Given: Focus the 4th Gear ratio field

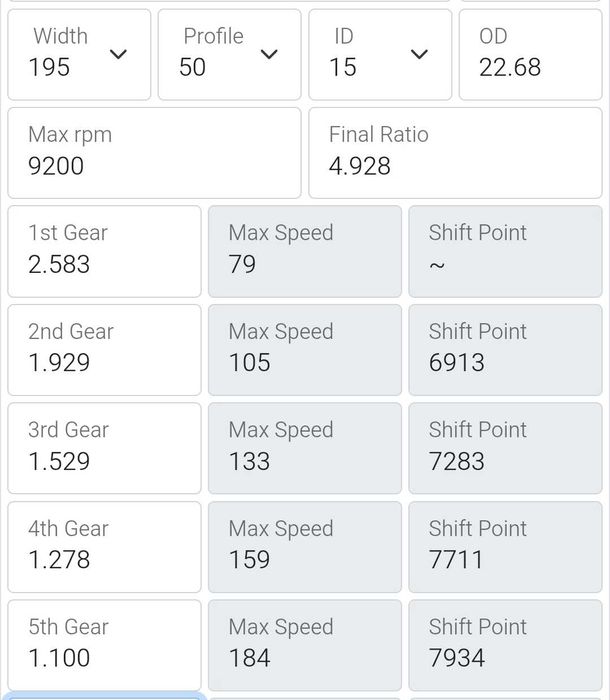Looking at the screenshot, I should point(104,546).
